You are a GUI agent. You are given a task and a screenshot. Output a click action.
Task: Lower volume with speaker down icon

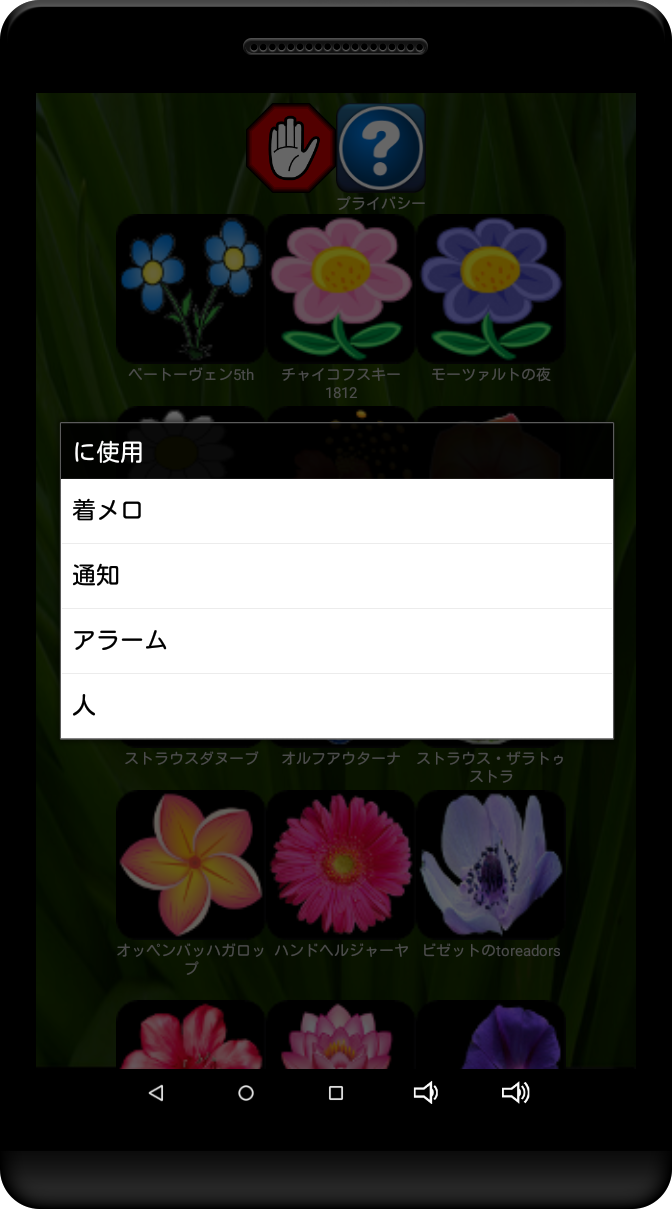(425, 1093)
